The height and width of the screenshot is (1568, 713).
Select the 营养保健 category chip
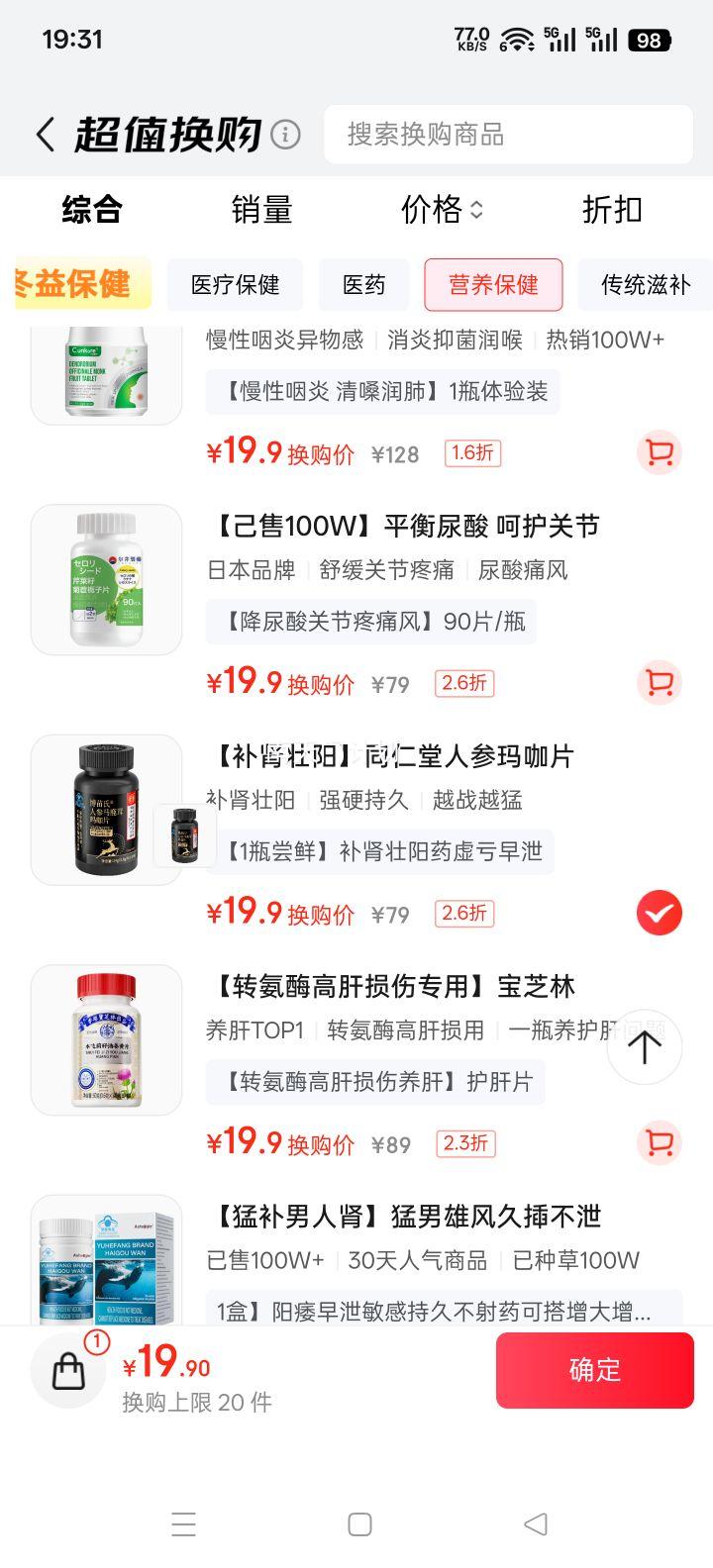(493, 285)
